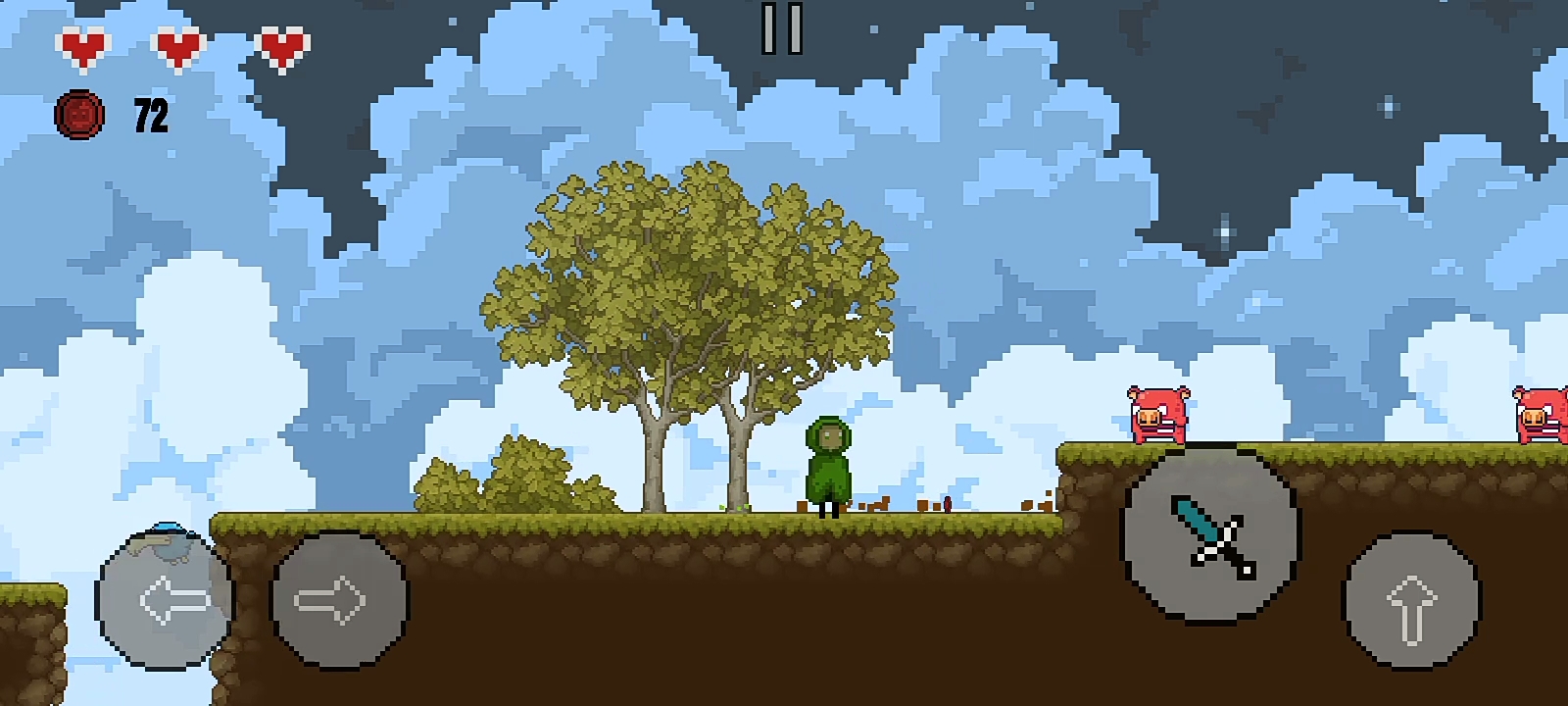Pause the game
Viewport: 1568px width, 706px height.
coord(782,28)
